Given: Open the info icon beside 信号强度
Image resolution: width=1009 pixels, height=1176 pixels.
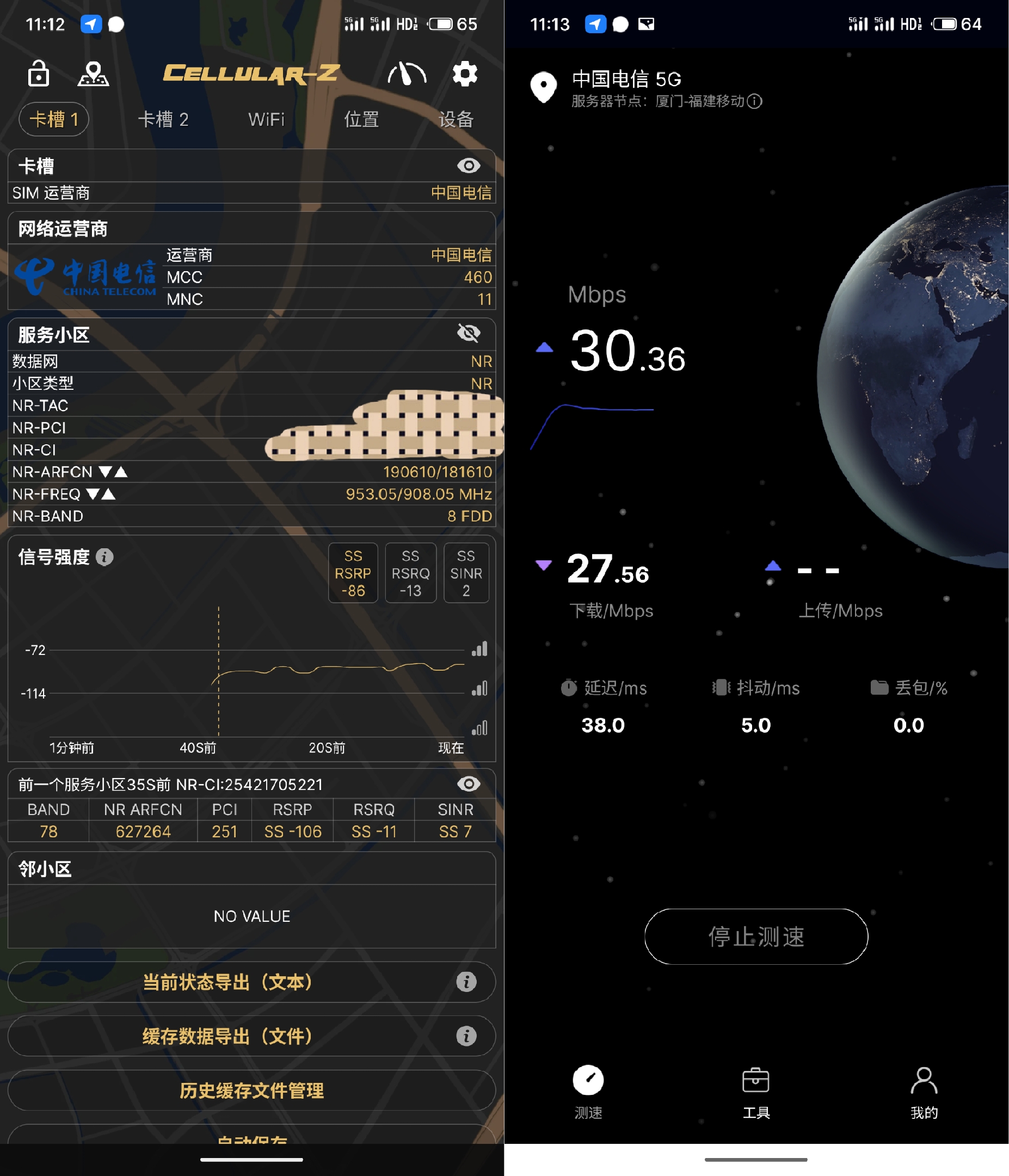Looking at the screenshot, I should click(x=104, y=557).
